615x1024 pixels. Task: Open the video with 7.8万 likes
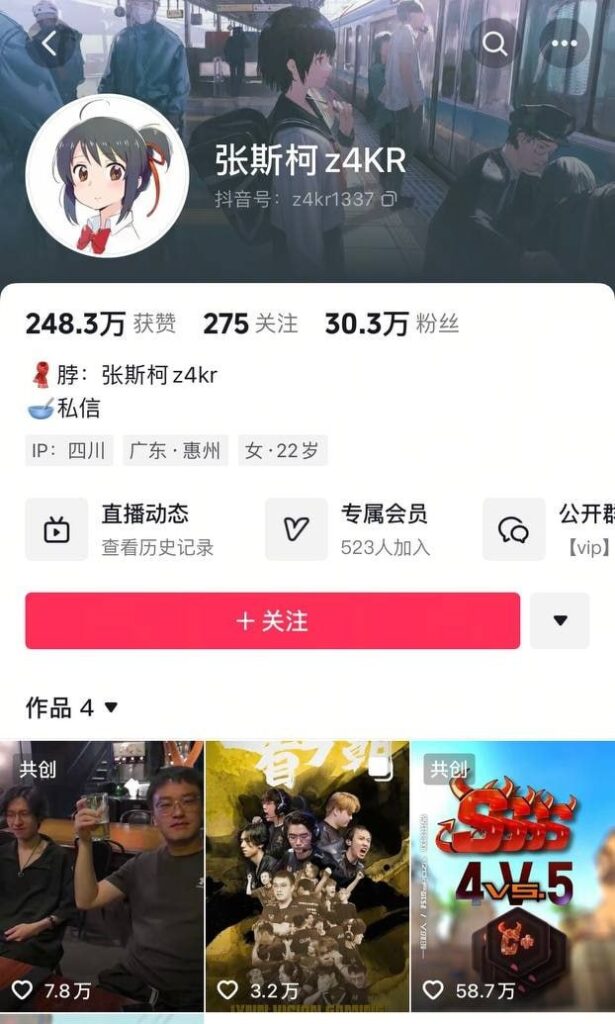[x=101, y=875]
